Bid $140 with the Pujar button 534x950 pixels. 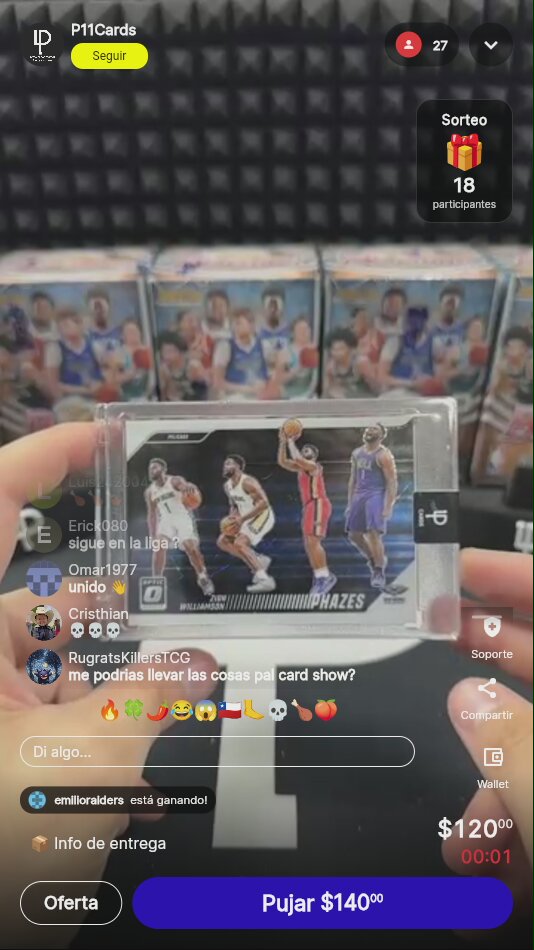[322, 903]
